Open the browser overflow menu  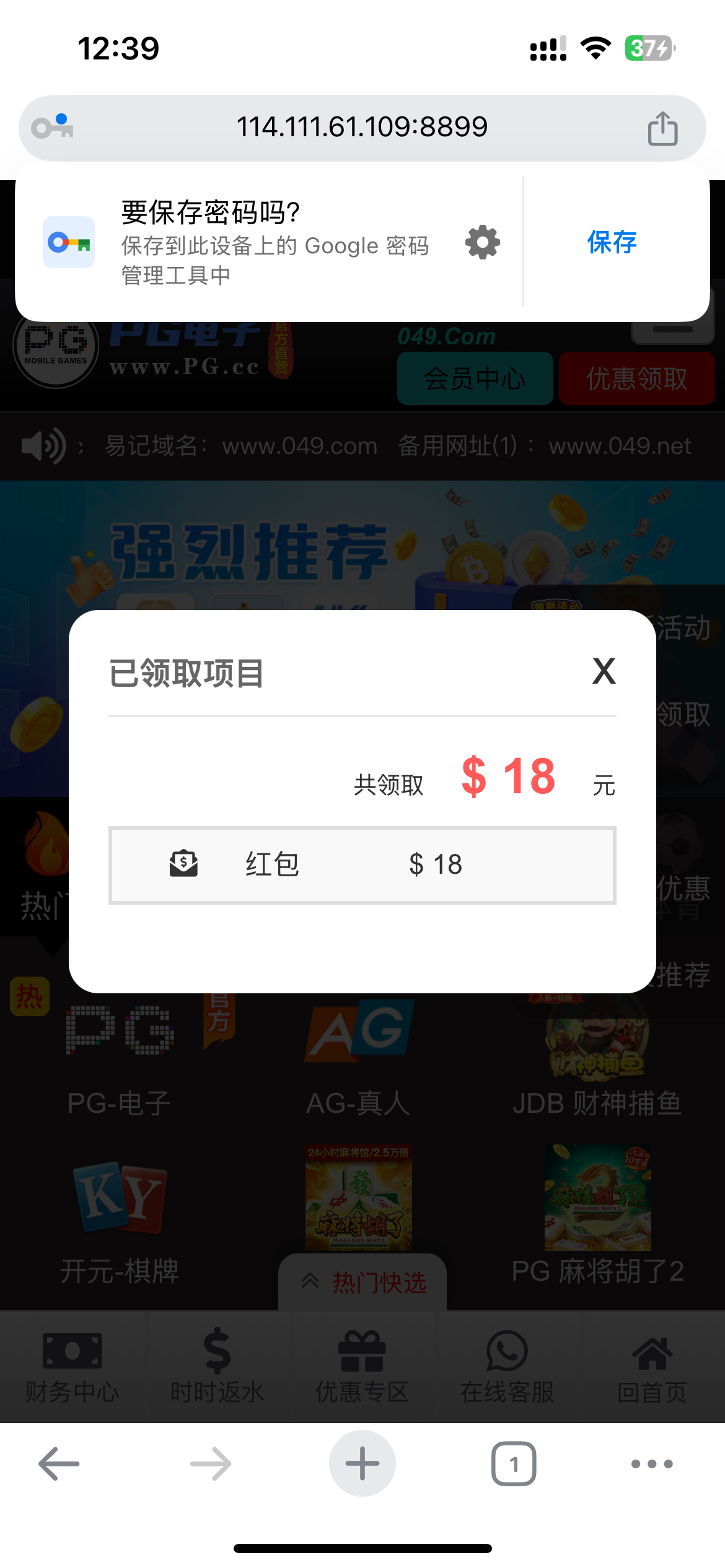[x=651, y=1464]
